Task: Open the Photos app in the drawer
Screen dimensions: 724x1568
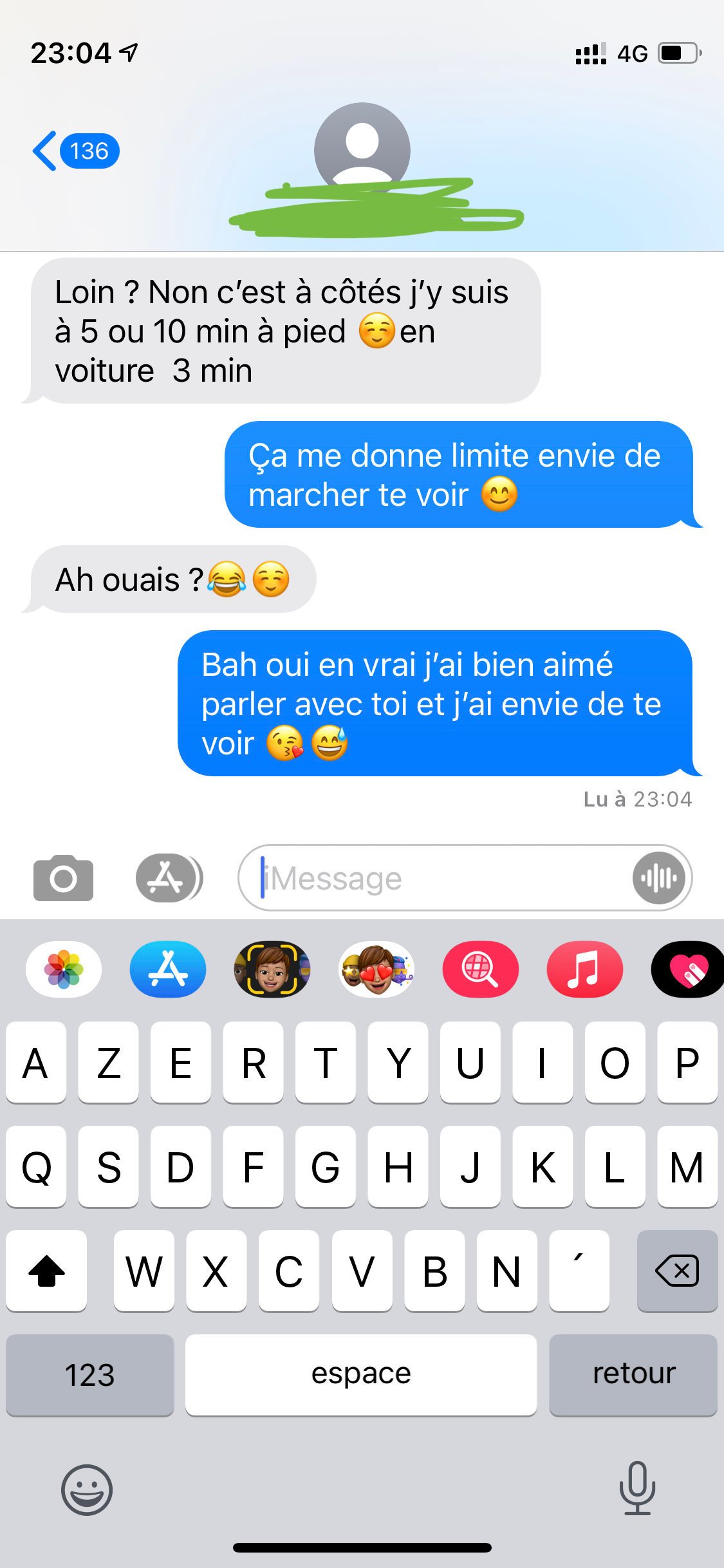Action: click(x=63, y=969)
